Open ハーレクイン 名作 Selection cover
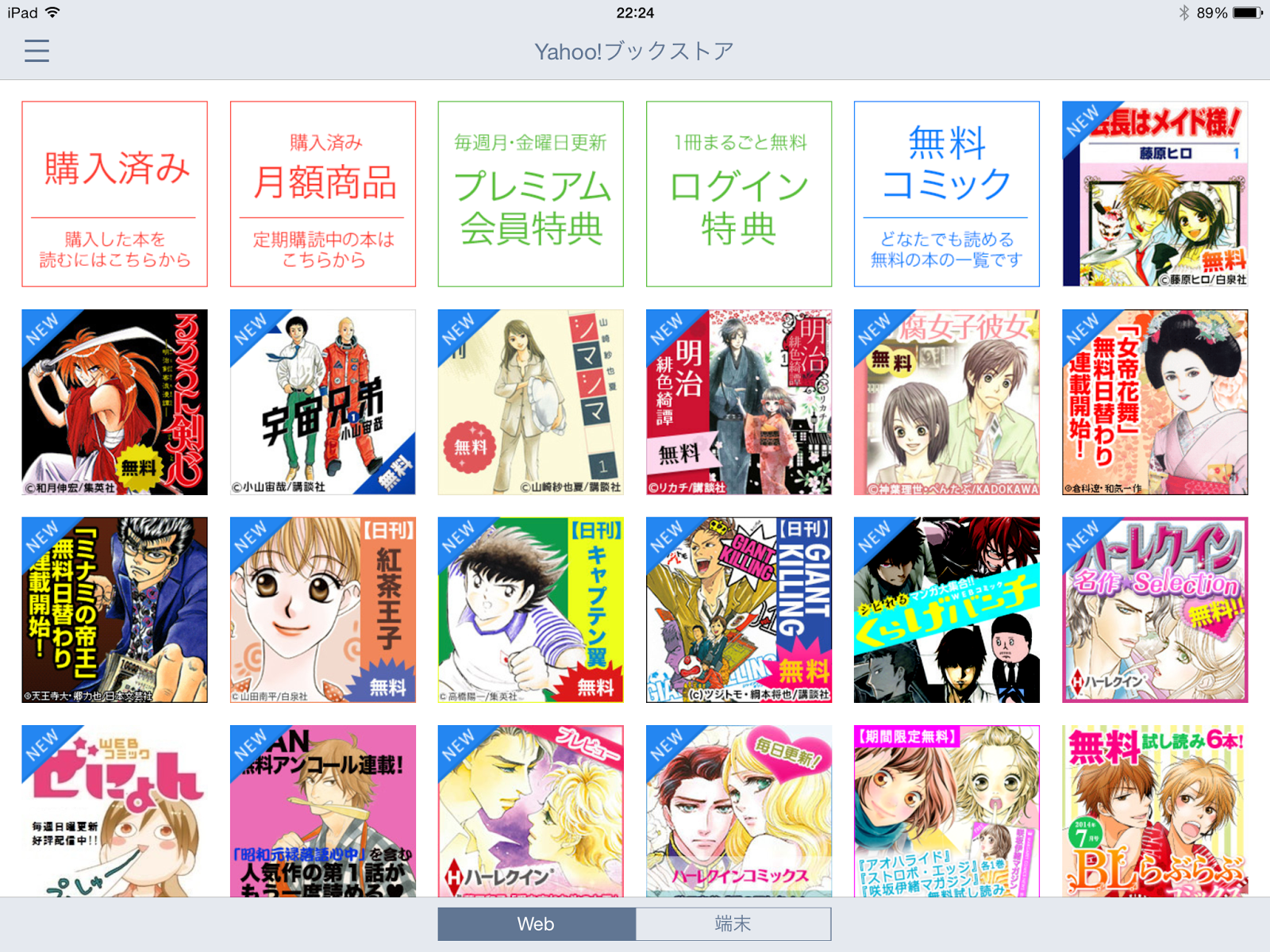Screen dimensions: 1270x952 click(x=1155, y=610)
